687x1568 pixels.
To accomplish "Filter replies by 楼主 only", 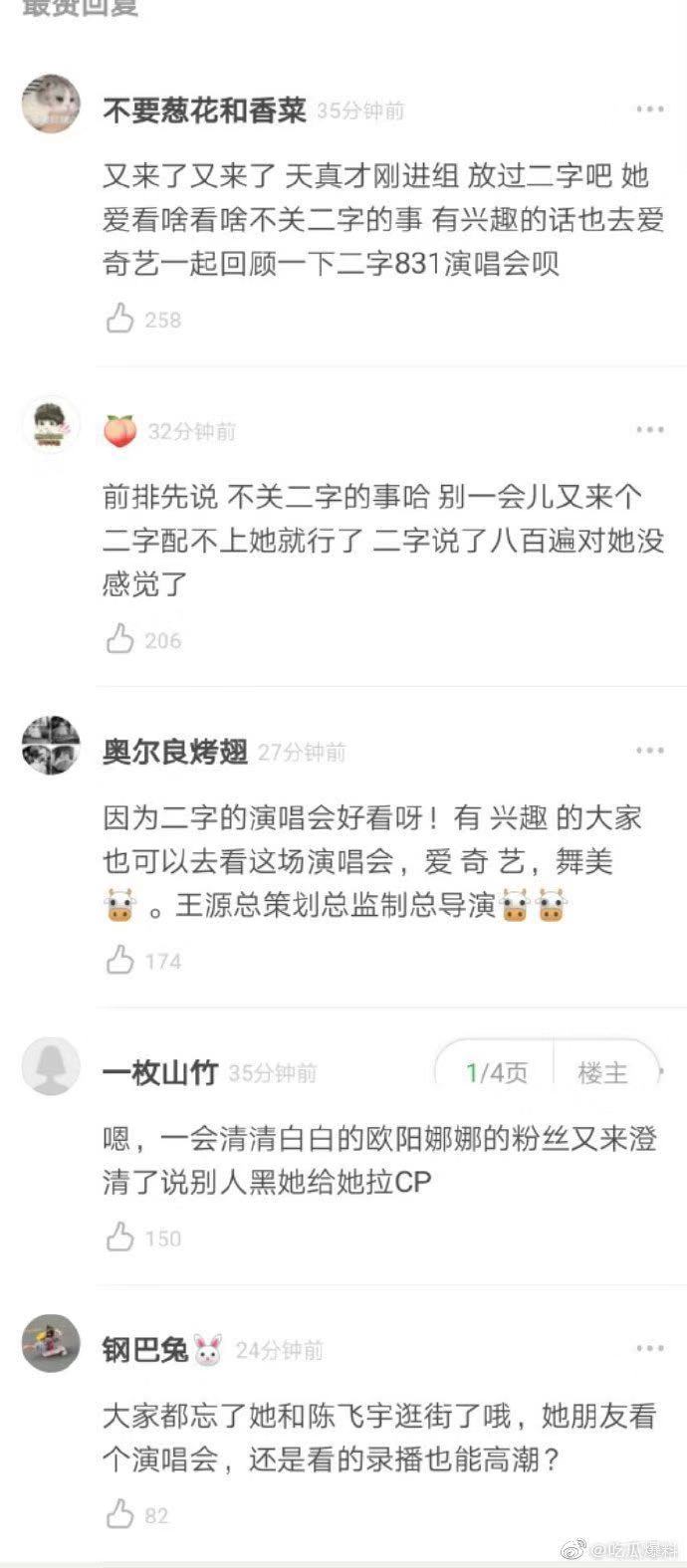I will (x=603, y=1072).
